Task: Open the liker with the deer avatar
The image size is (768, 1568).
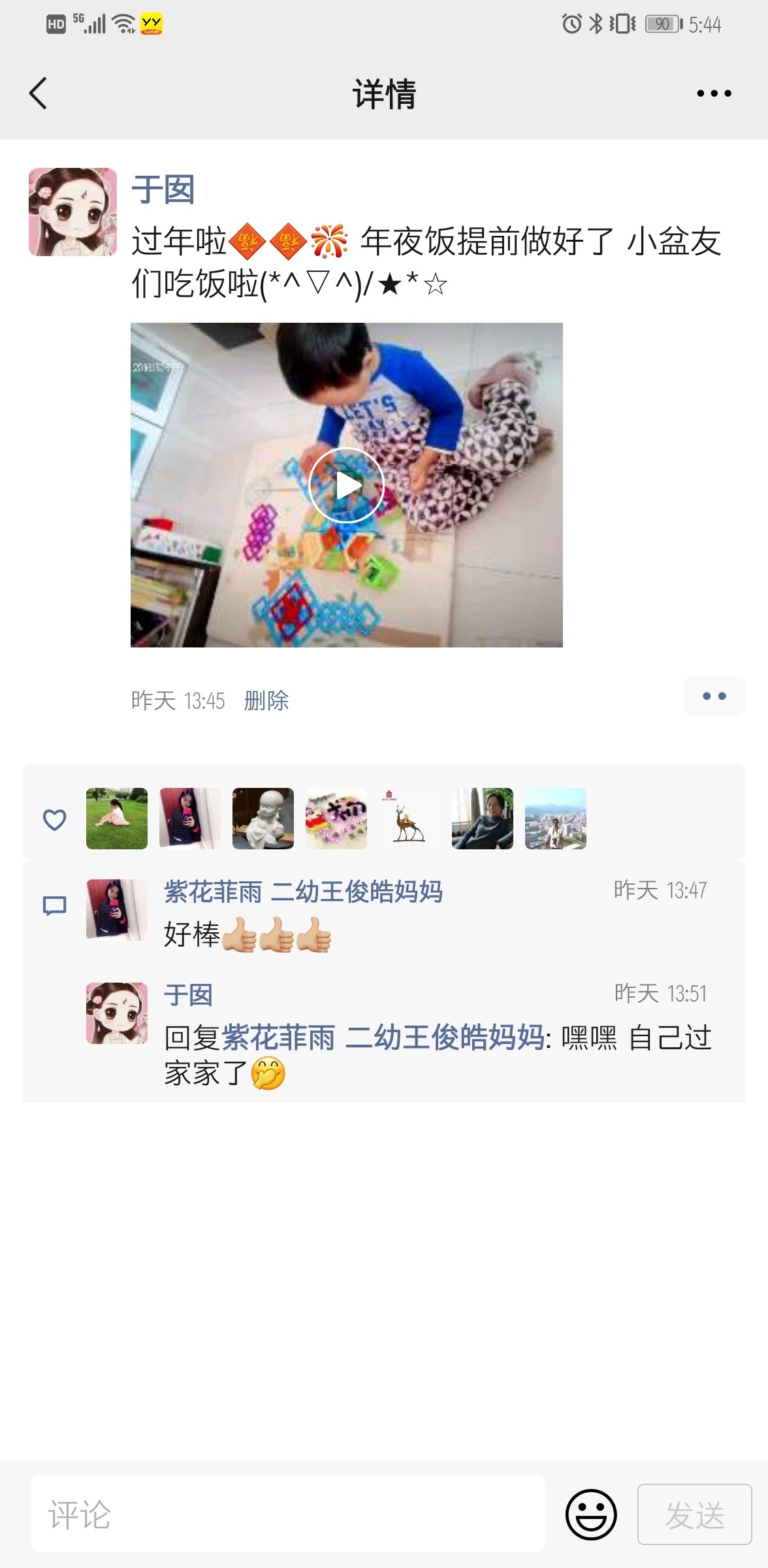Action: pos(409,819)
